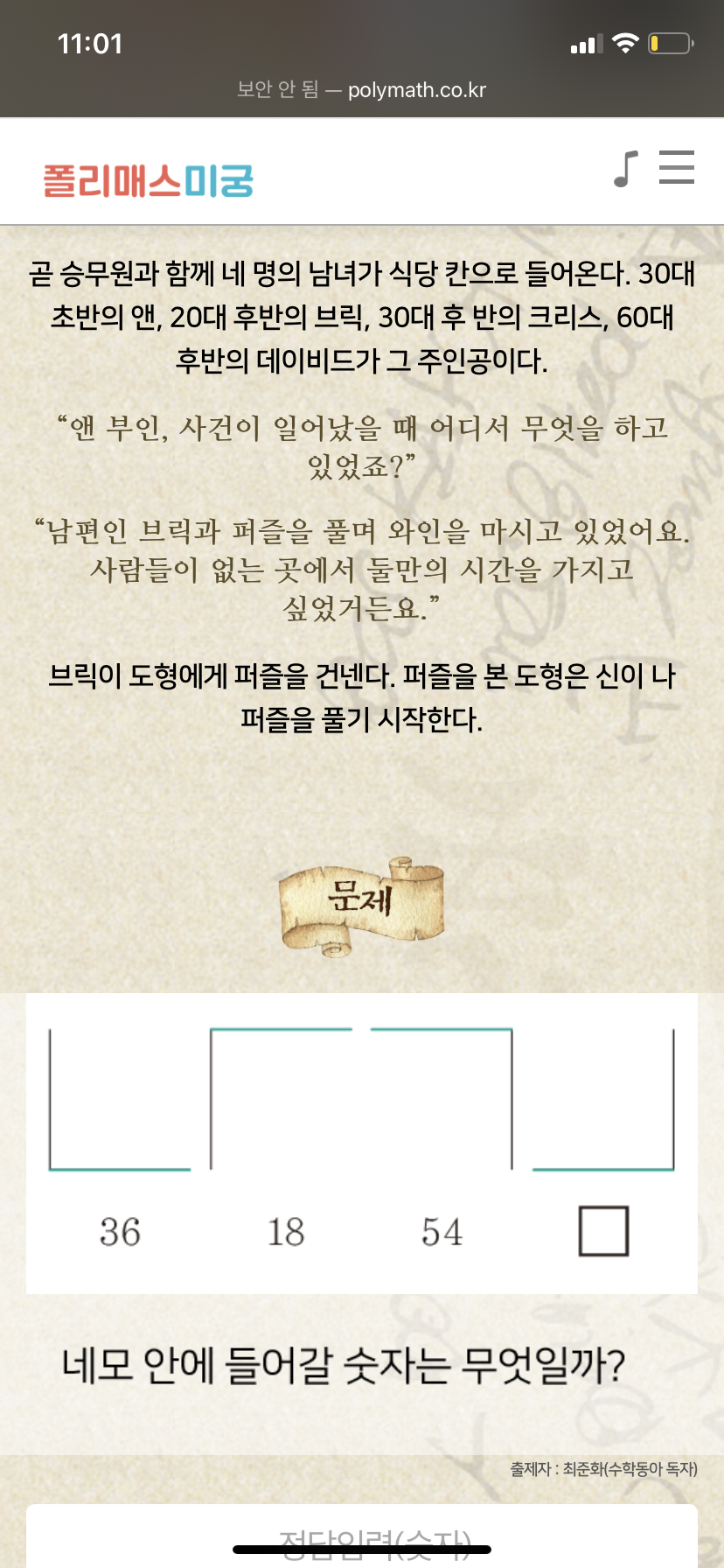Tap the 폴리매스미궁 logo to go home
Screen dimensions: 724x1568
[x=149, y=180]
